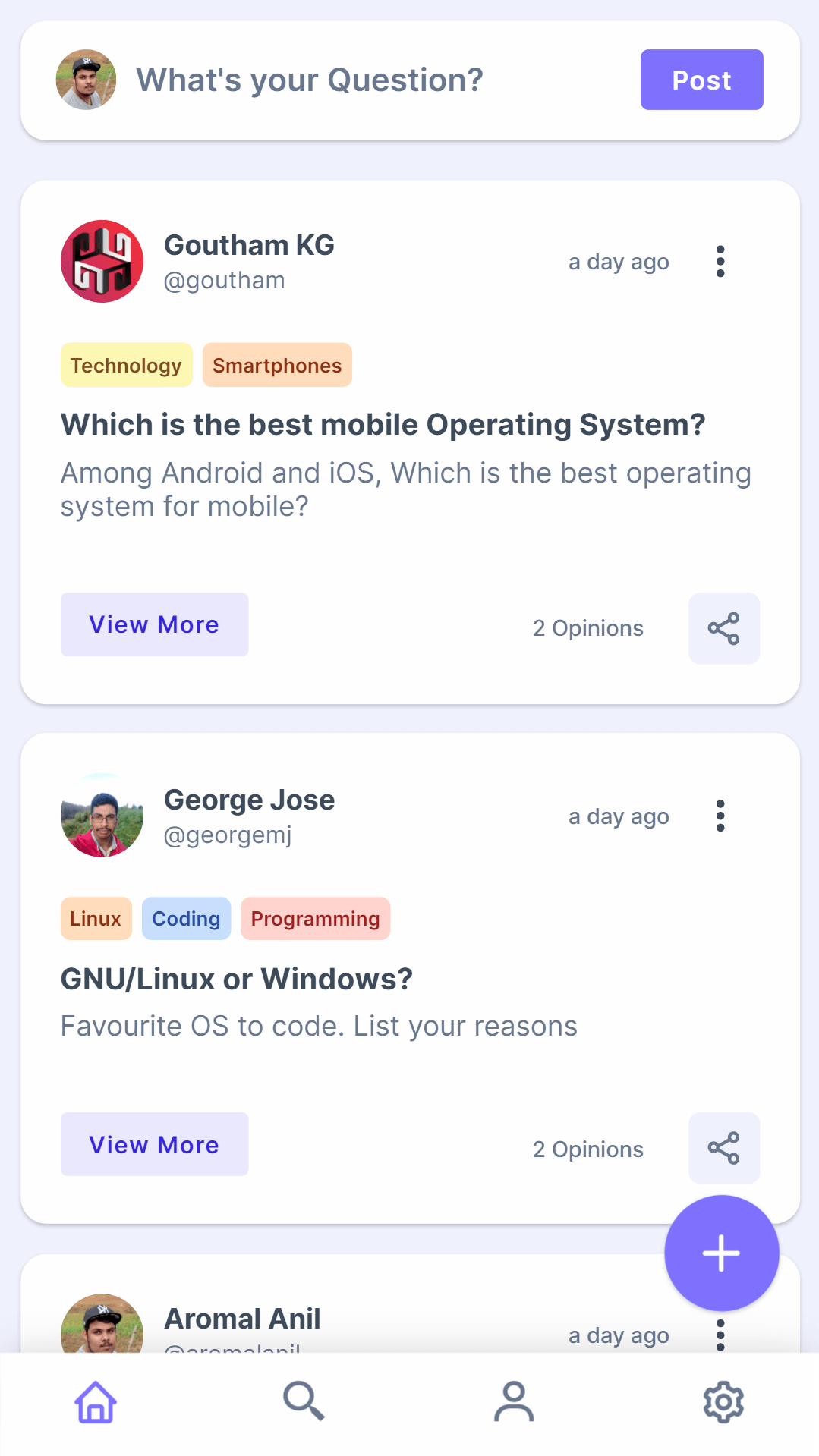Select the Smartphones tag chip

[277, 365]
